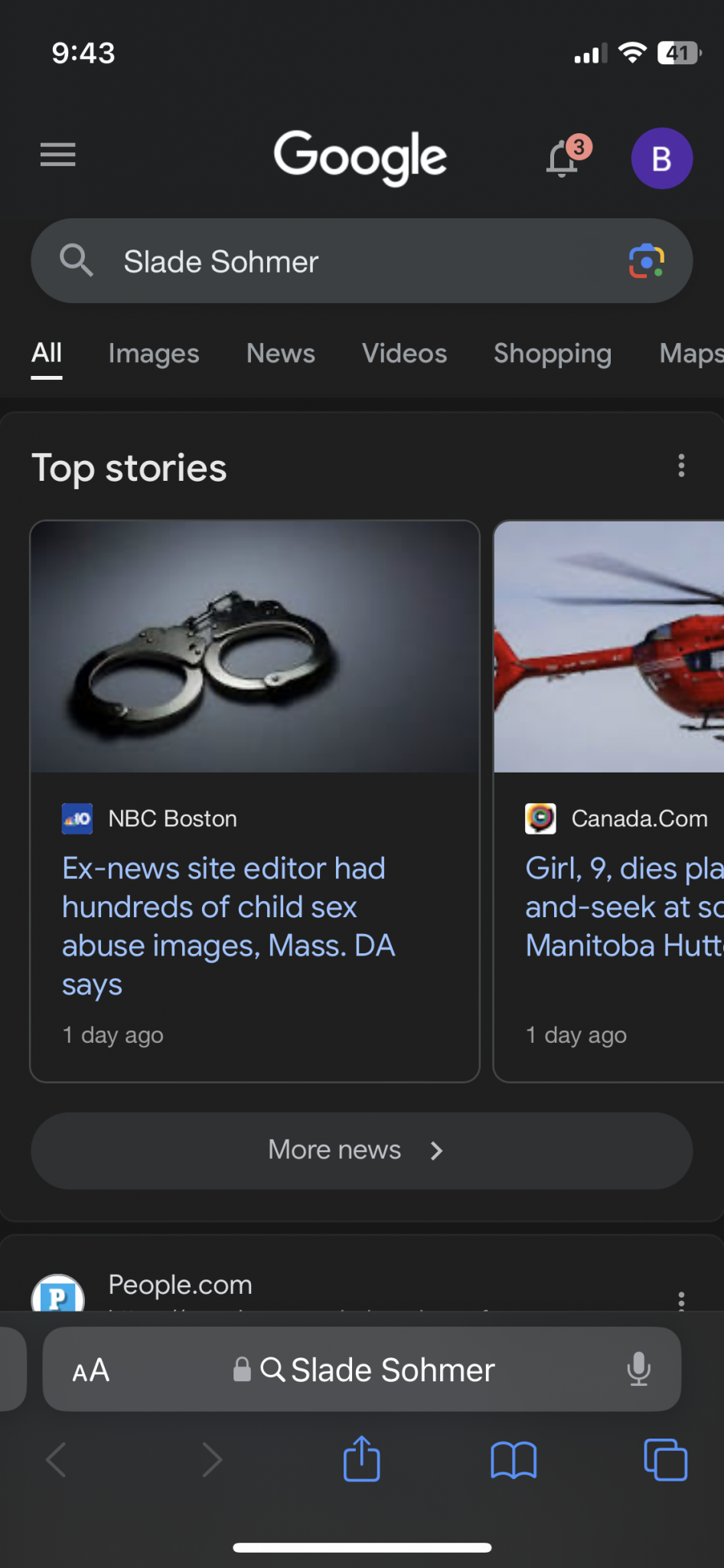Switch to the Shopping tab
The height and width of the screenshot is (1568, 724).
tap(552, 354)
